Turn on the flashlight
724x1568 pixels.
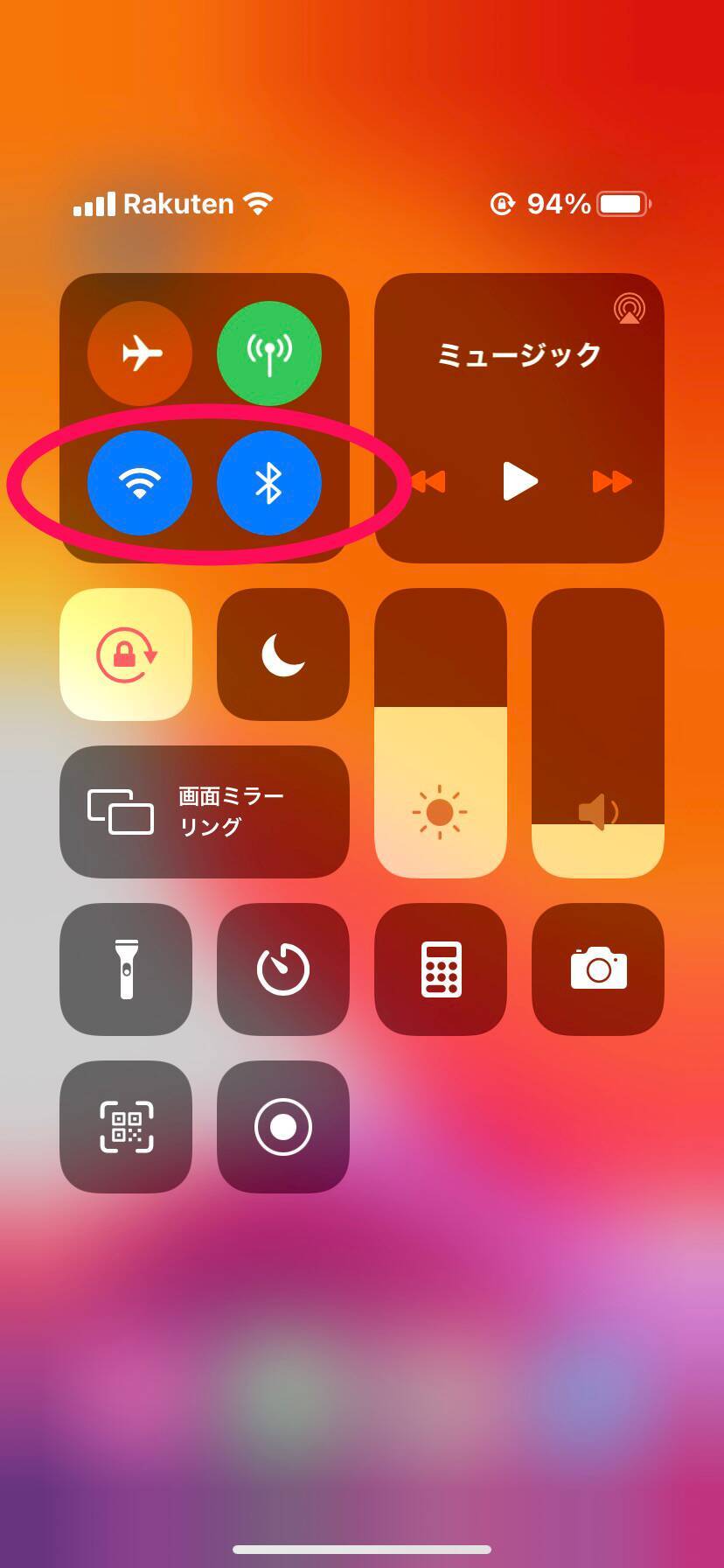pyautogui.click(x=126, y=969)
